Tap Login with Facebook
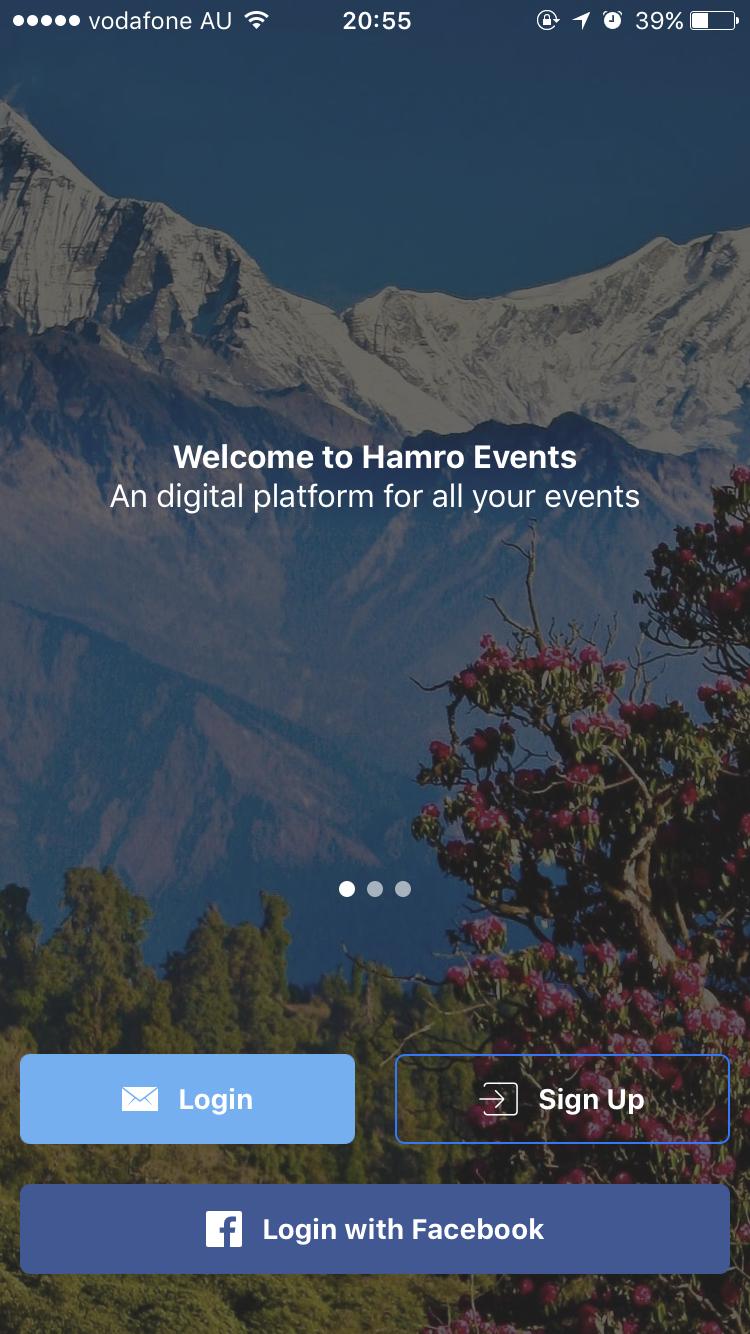 [375, 1229]
